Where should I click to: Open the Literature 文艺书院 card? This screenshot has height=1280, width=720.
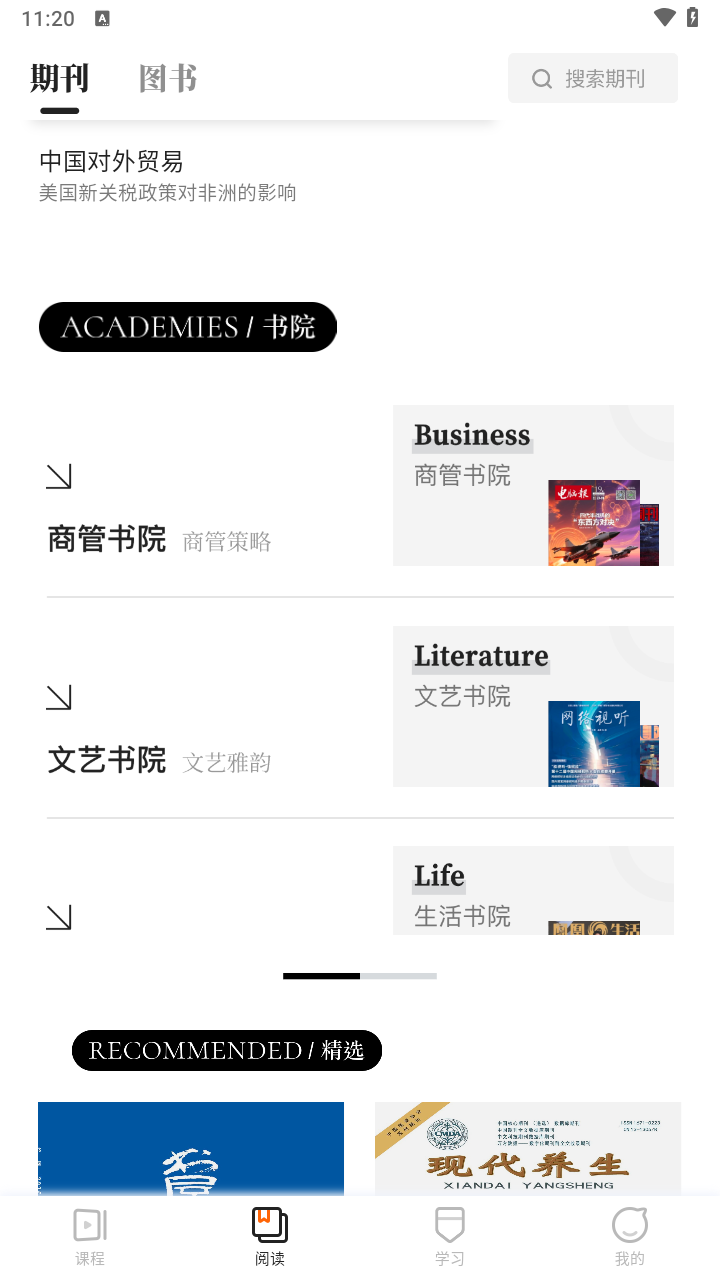click(x=533, y=706)
